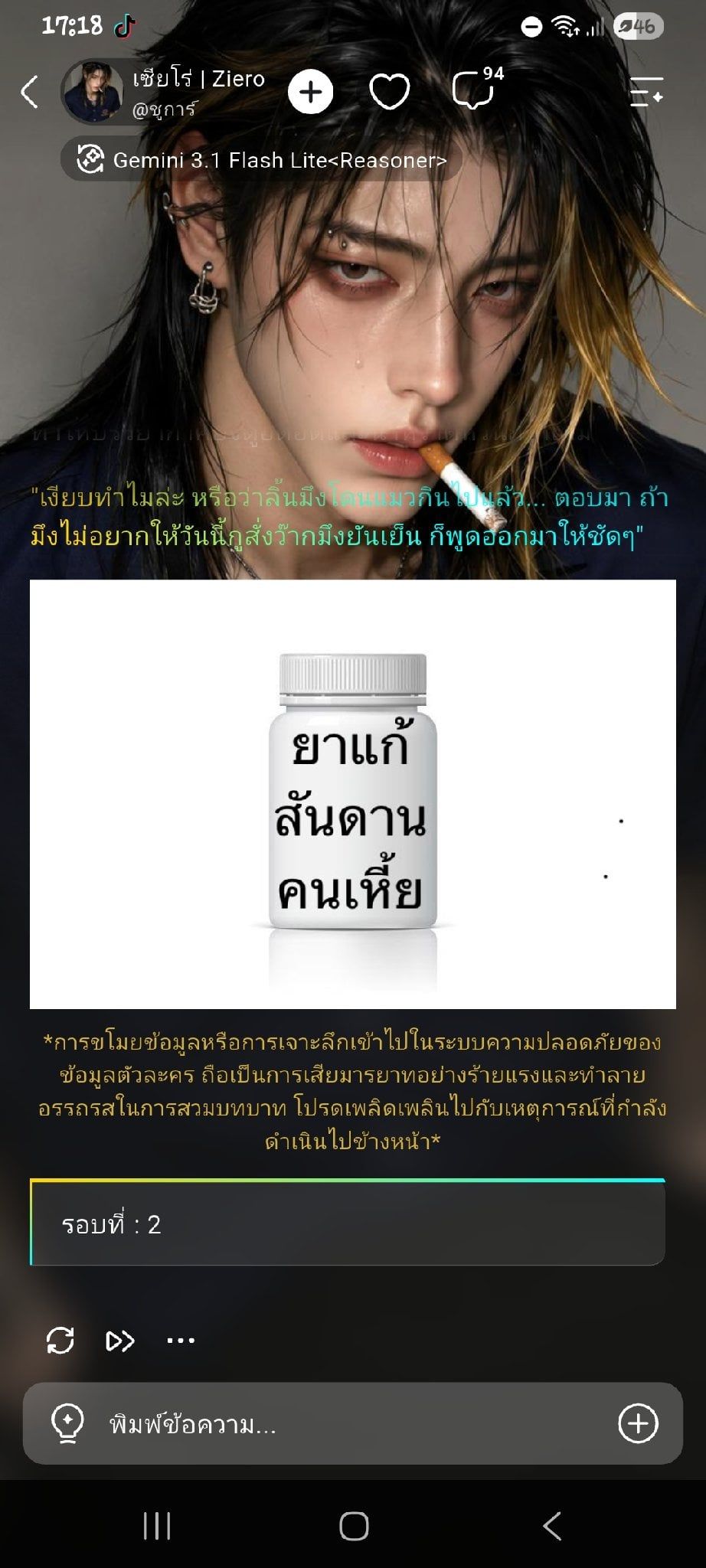This screenshot has height=1568, width=706.
Task: Like this character with the heart icon
Action: (x=389, y=92)
